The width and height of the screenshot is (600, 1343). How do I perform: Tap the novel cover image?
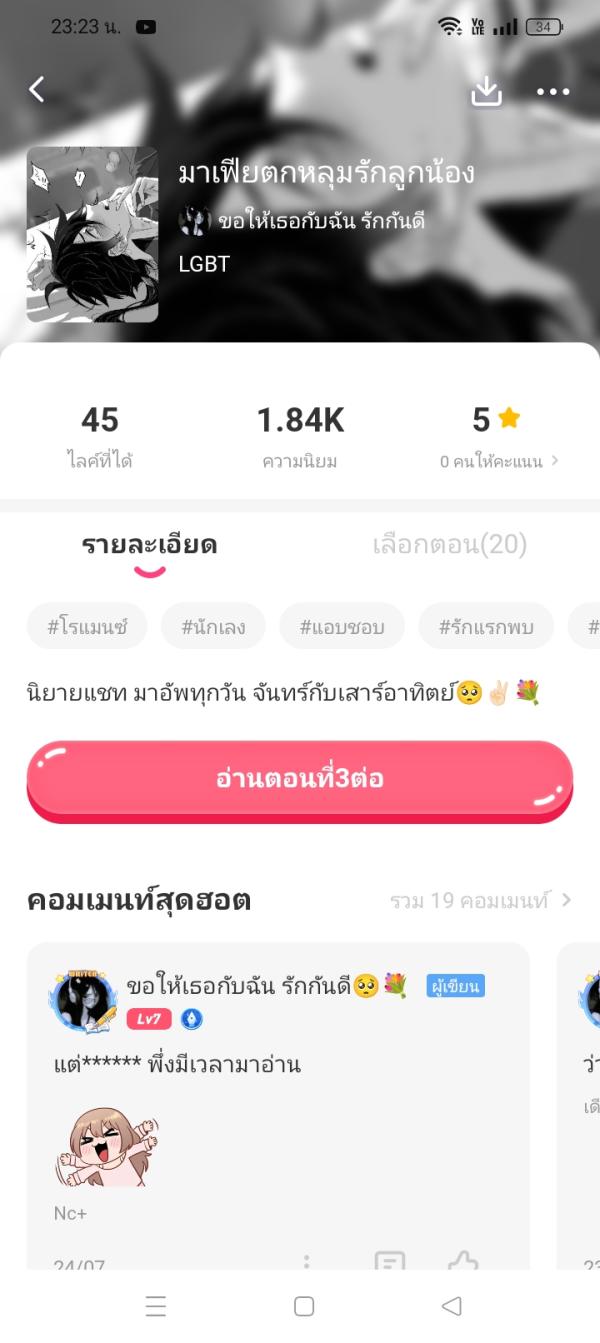[92, 235]
